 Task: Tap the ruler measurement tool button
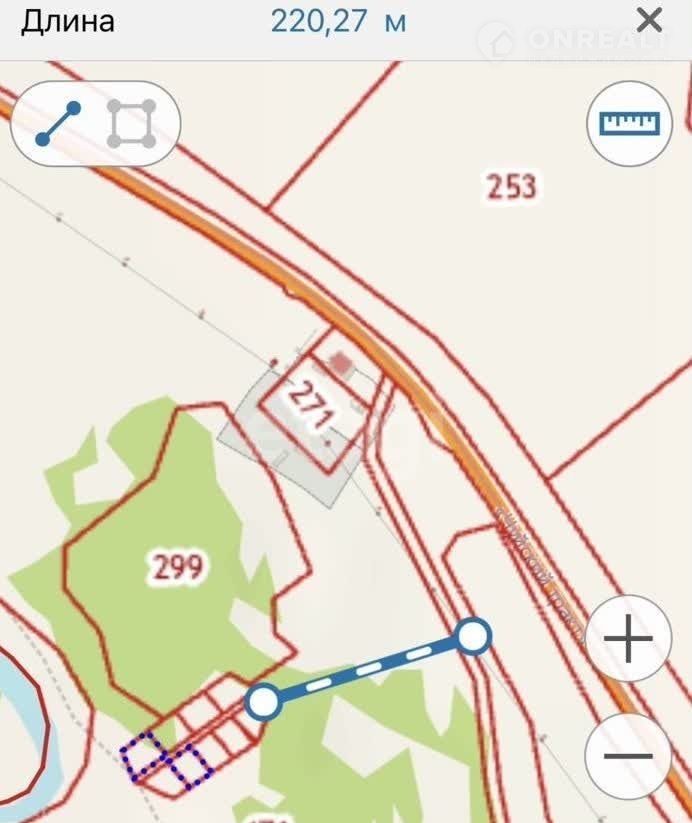click(x=630, y=123)
